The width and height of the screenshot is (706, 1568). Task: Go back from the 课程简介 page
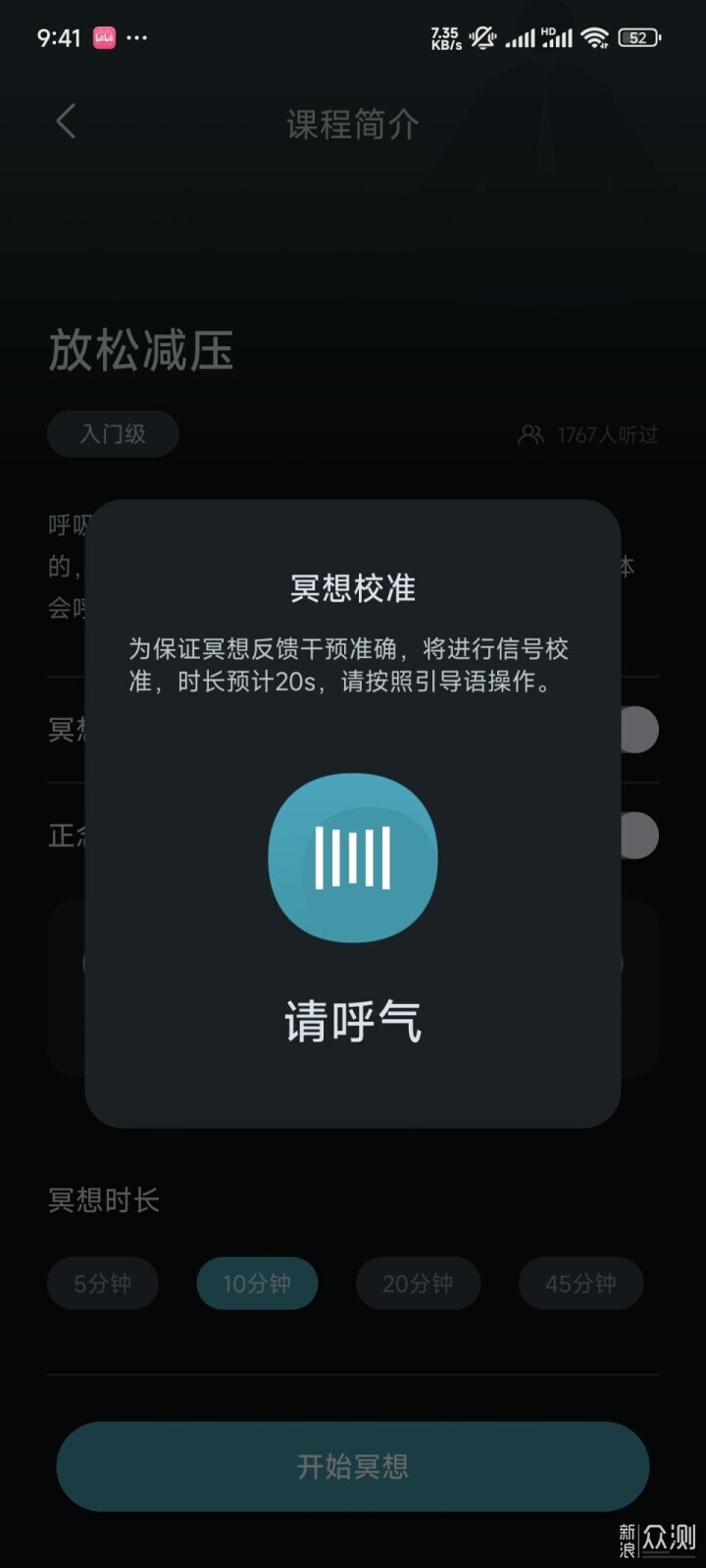coord(66,123)
